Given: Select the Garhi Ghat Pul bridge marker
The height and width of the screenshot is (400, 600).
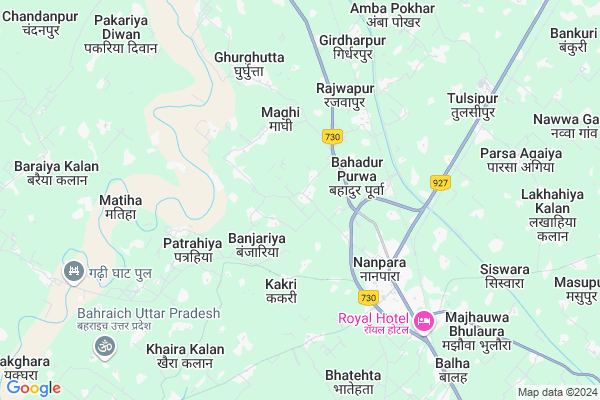Looking at the screenshot, I should click(73, 272).
